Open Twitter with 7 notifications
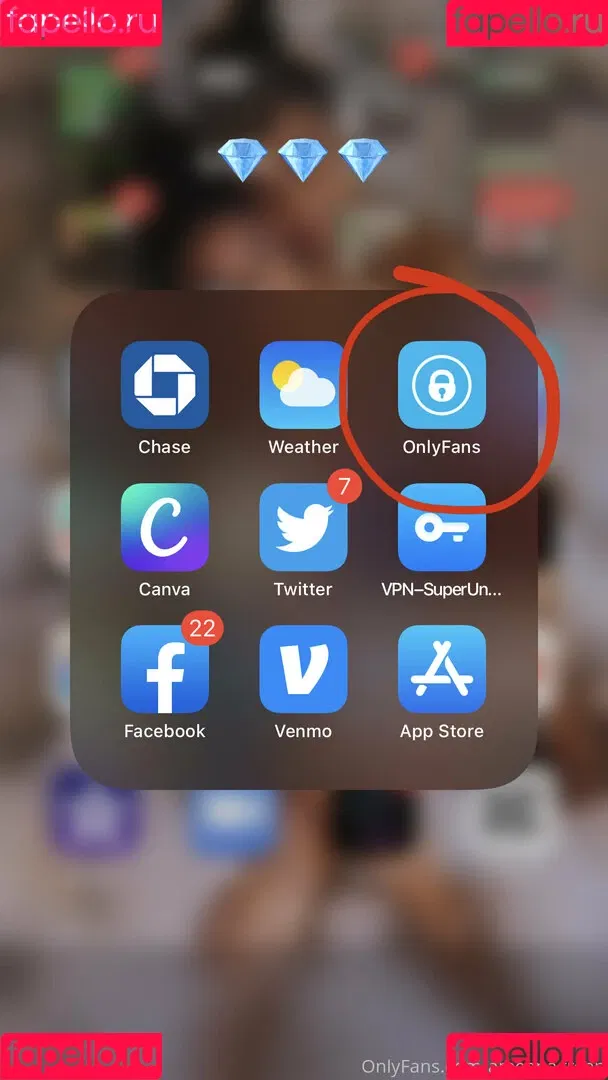 point(303,527)
